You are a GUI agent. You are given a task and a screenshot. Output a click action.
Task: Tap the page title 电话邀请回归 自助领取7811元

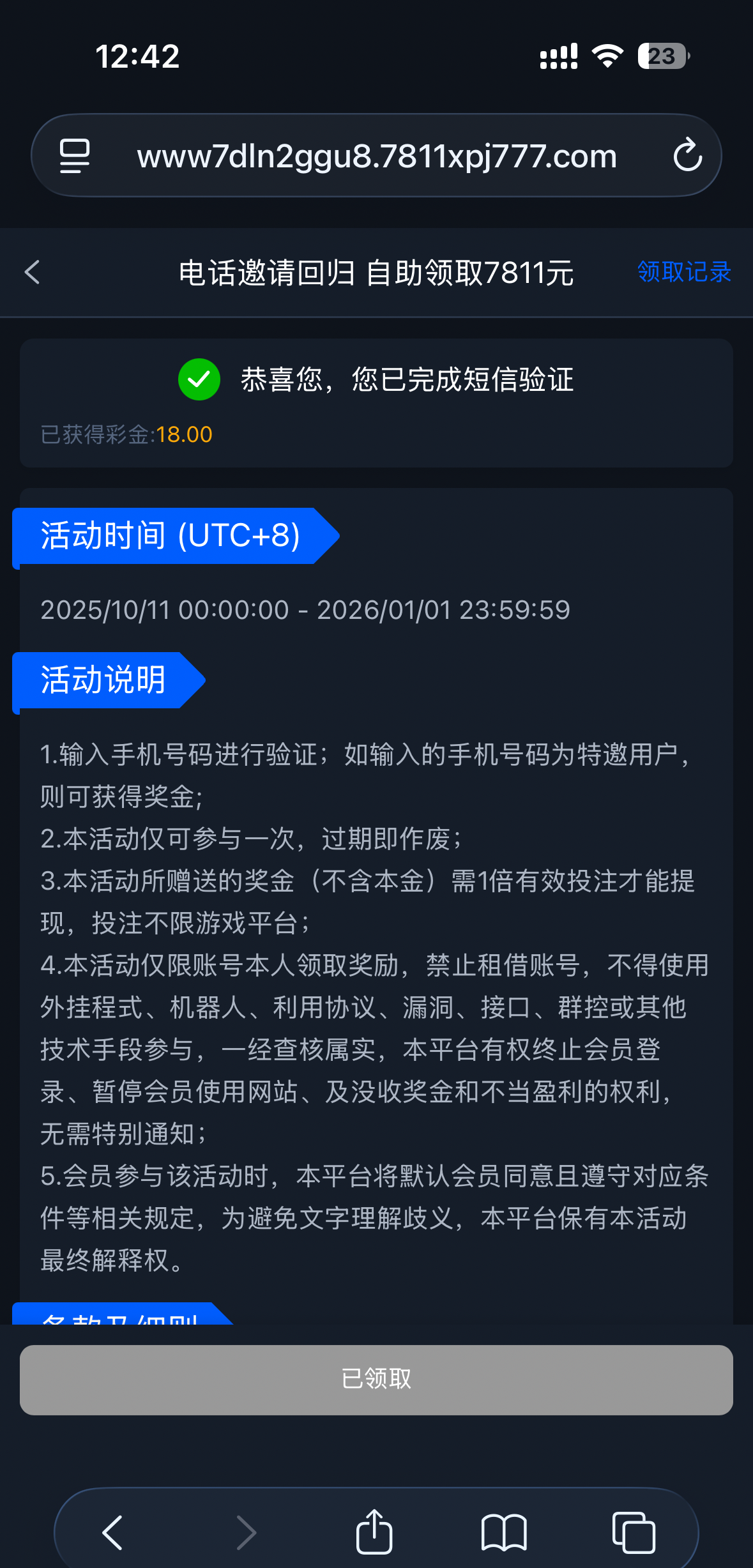coord(376,272)
